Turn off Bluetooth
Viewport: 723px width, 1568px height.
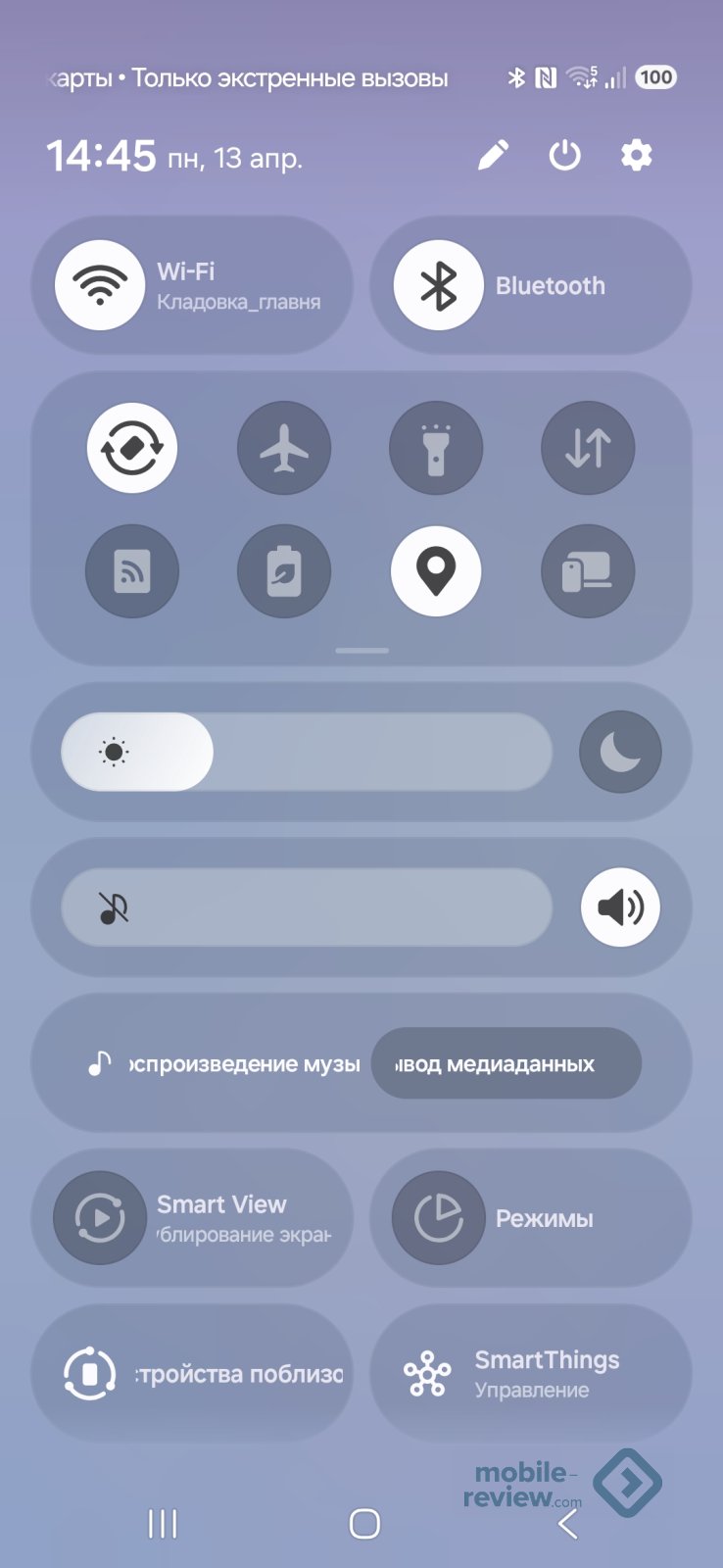coord(438,285)
